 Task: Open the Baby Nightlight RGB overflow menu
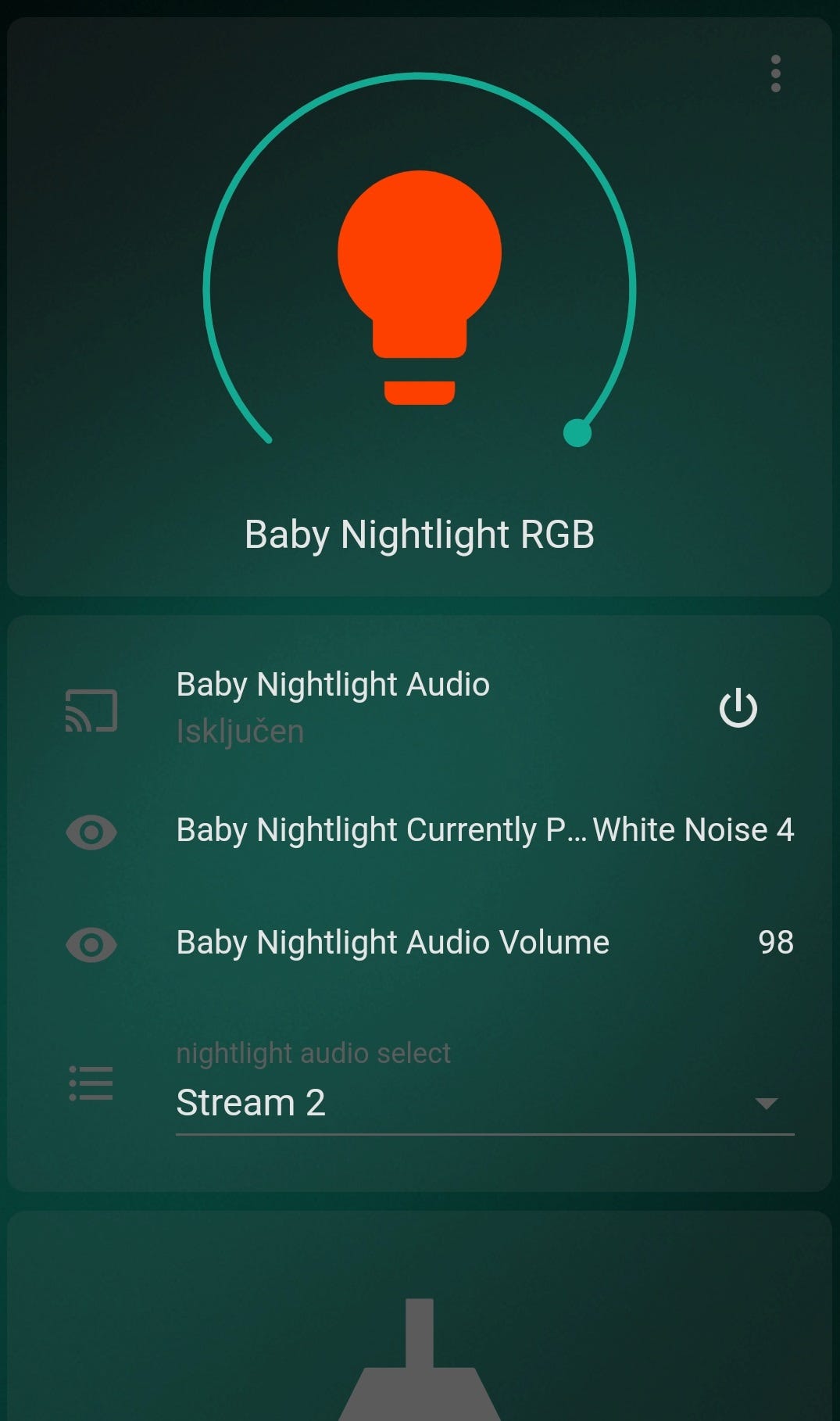(775, 73)
